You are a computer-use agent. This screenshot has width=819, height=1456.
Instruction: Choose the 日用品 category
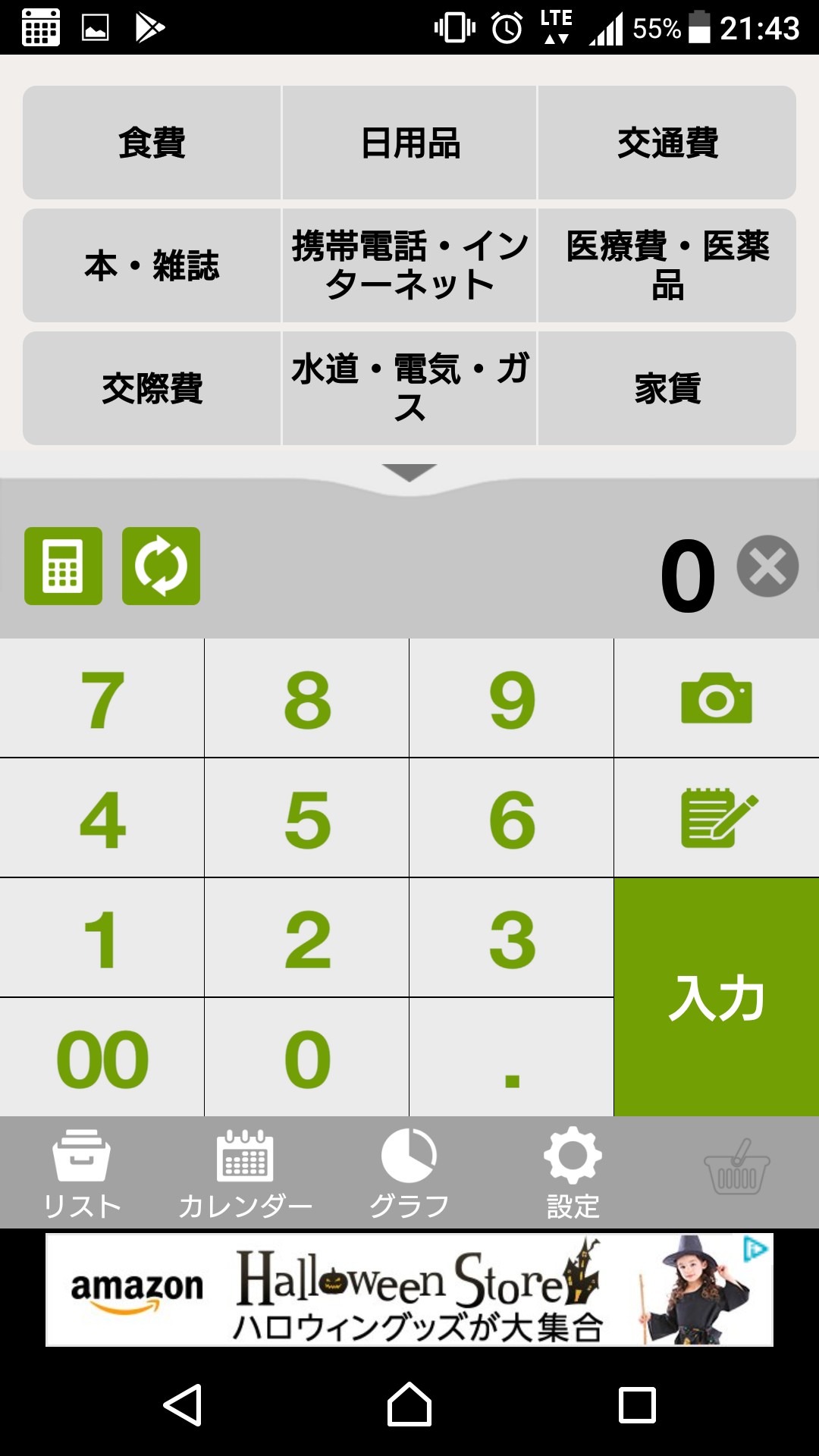(409, 143)
